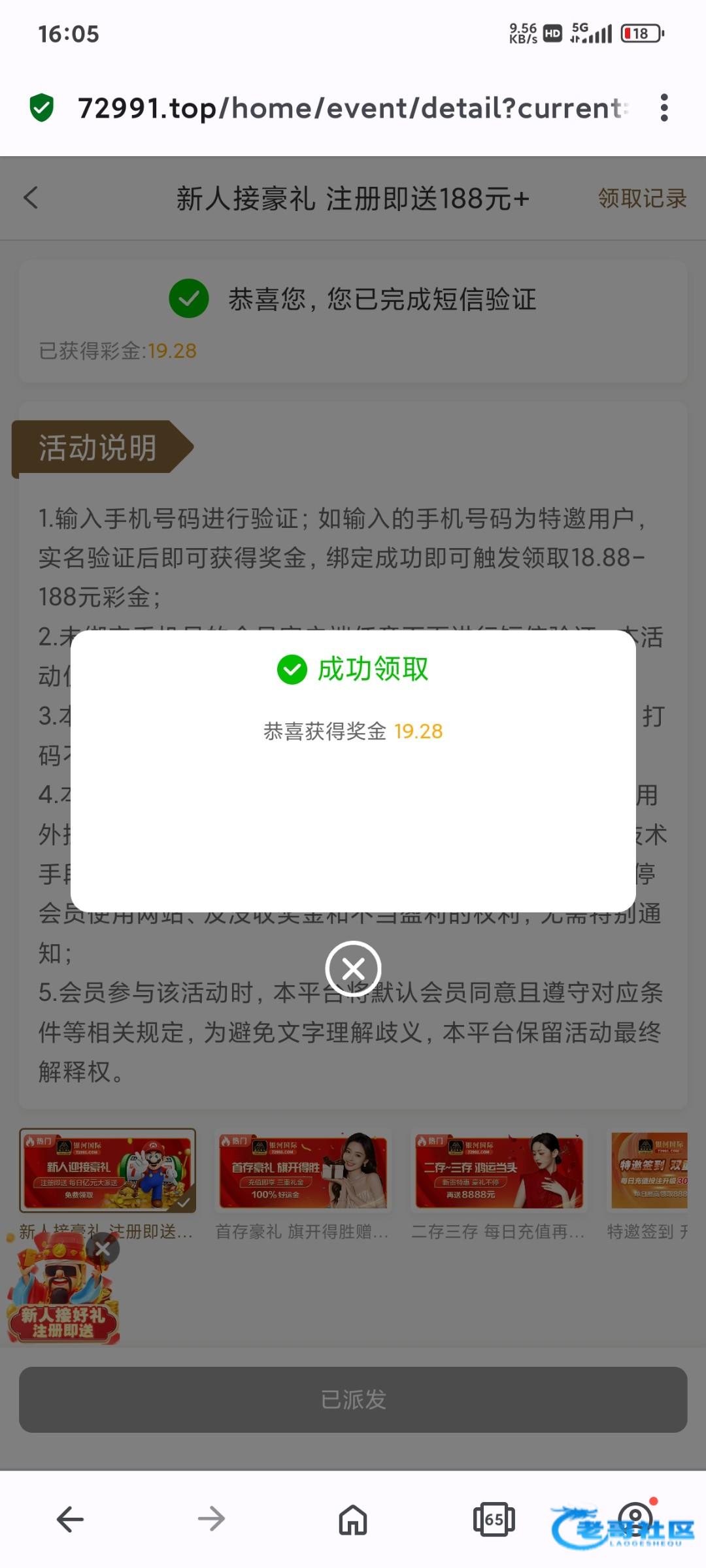
Task: Navigate back with browser back arrow
Action: (x=70, y=1519)
